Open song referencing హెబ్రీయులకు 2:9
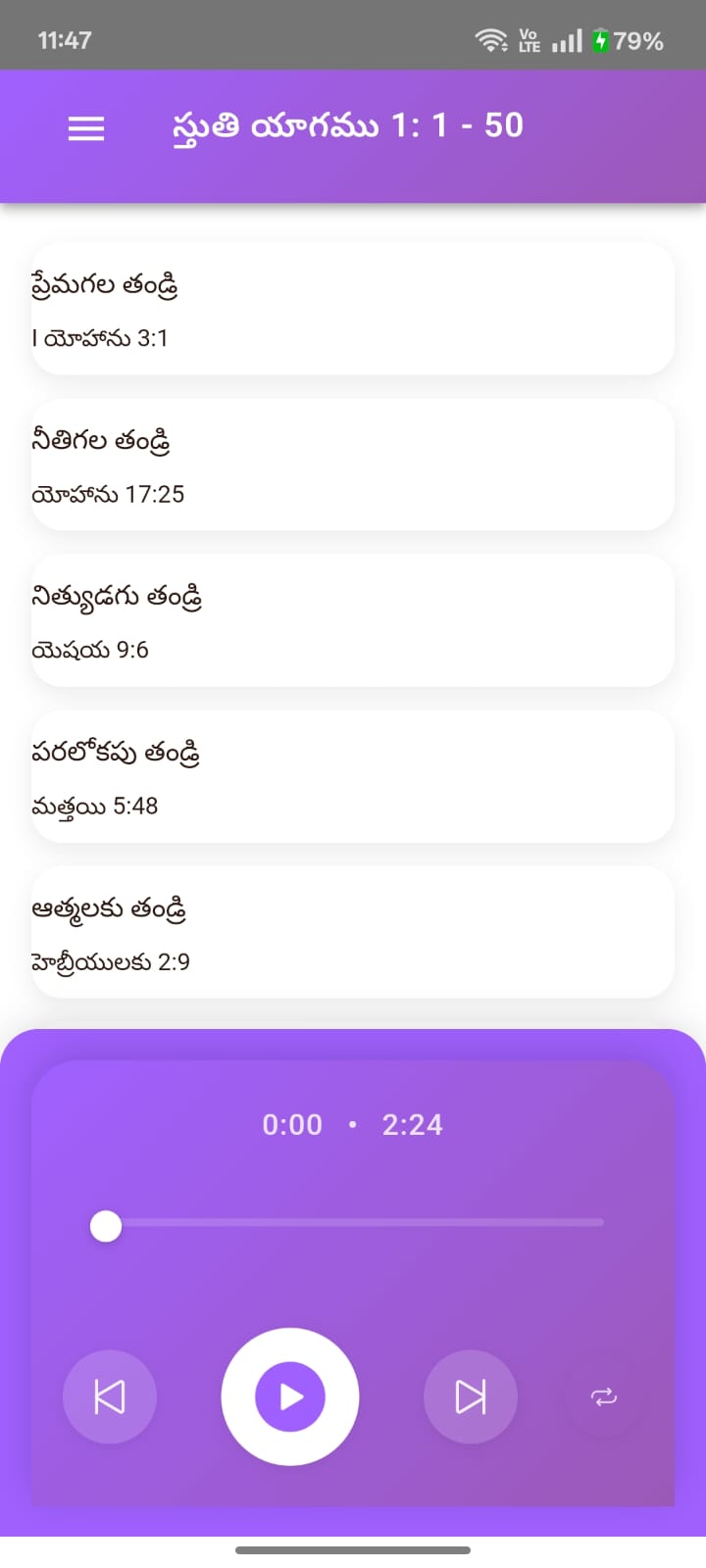 tap(352, 932)
